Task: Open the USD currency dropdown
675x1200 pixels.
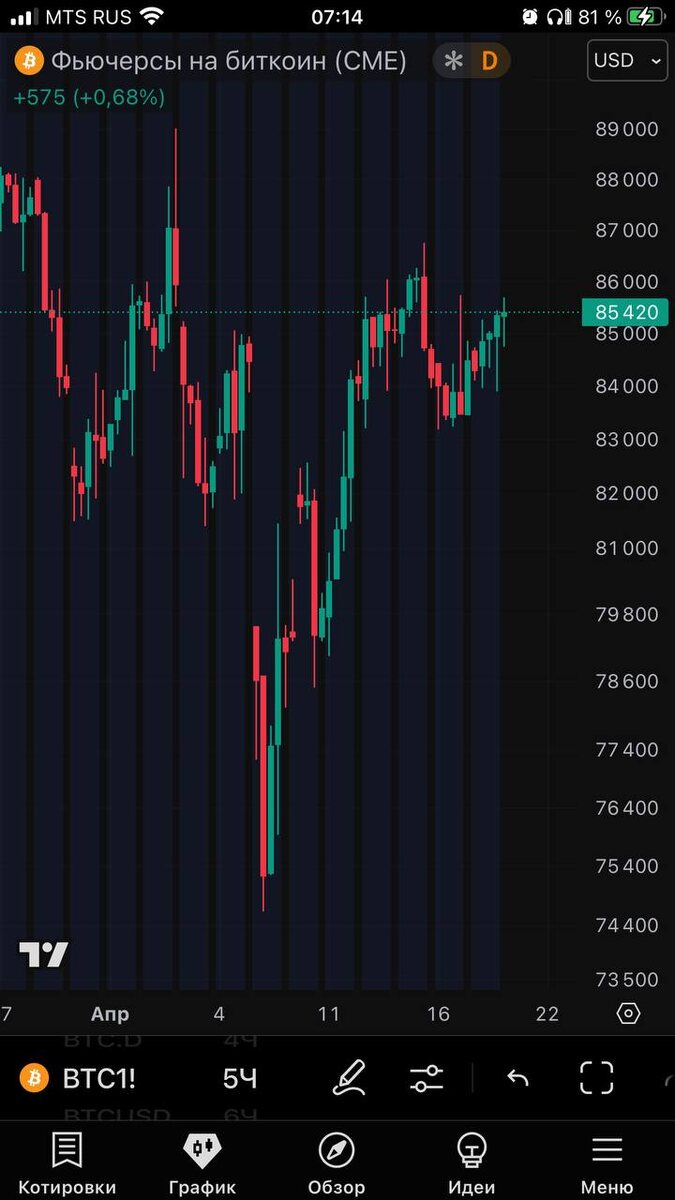Action: pyautogui.click(x=627, y=61)
